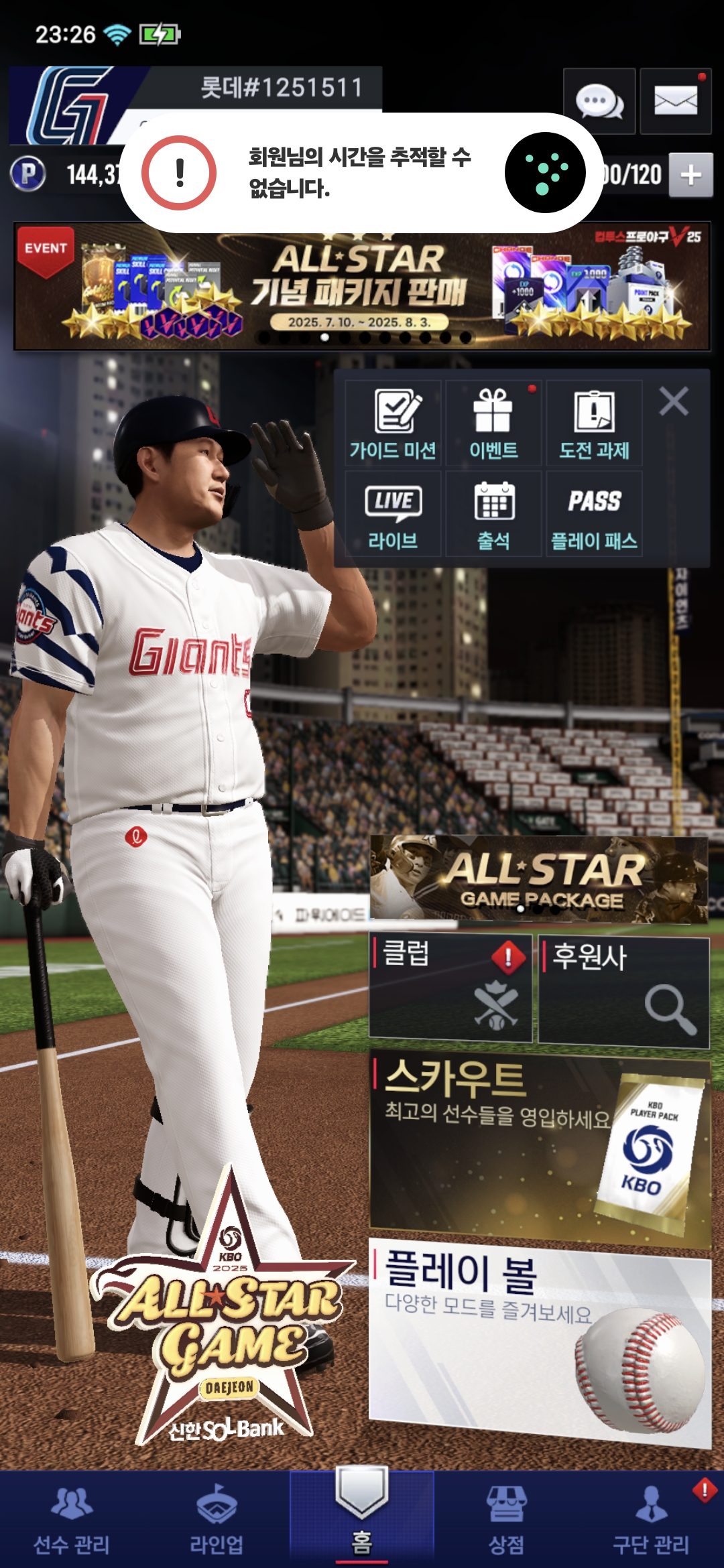Open 가이드 미션 (Guide Mission)
This screenshot has width=724, height=1568.
(393, 423)
